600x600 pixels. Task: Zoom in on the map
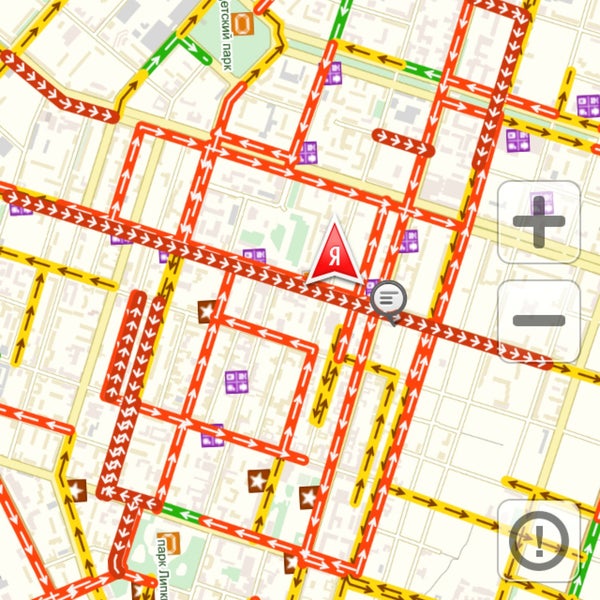point(538,222)
